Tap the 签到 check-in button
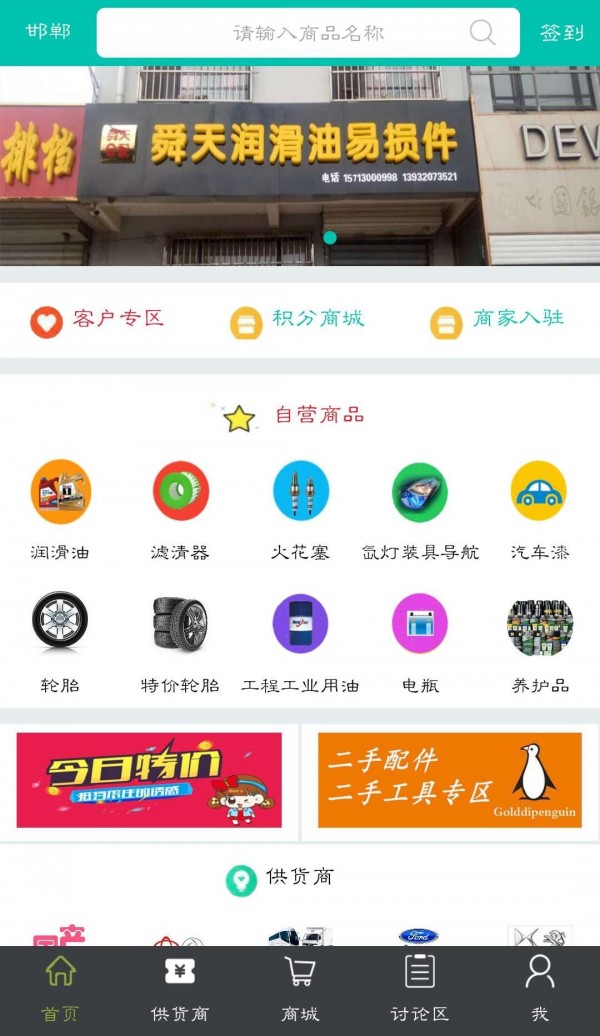This screenshot has width=600, height=1036. (561, 33)
